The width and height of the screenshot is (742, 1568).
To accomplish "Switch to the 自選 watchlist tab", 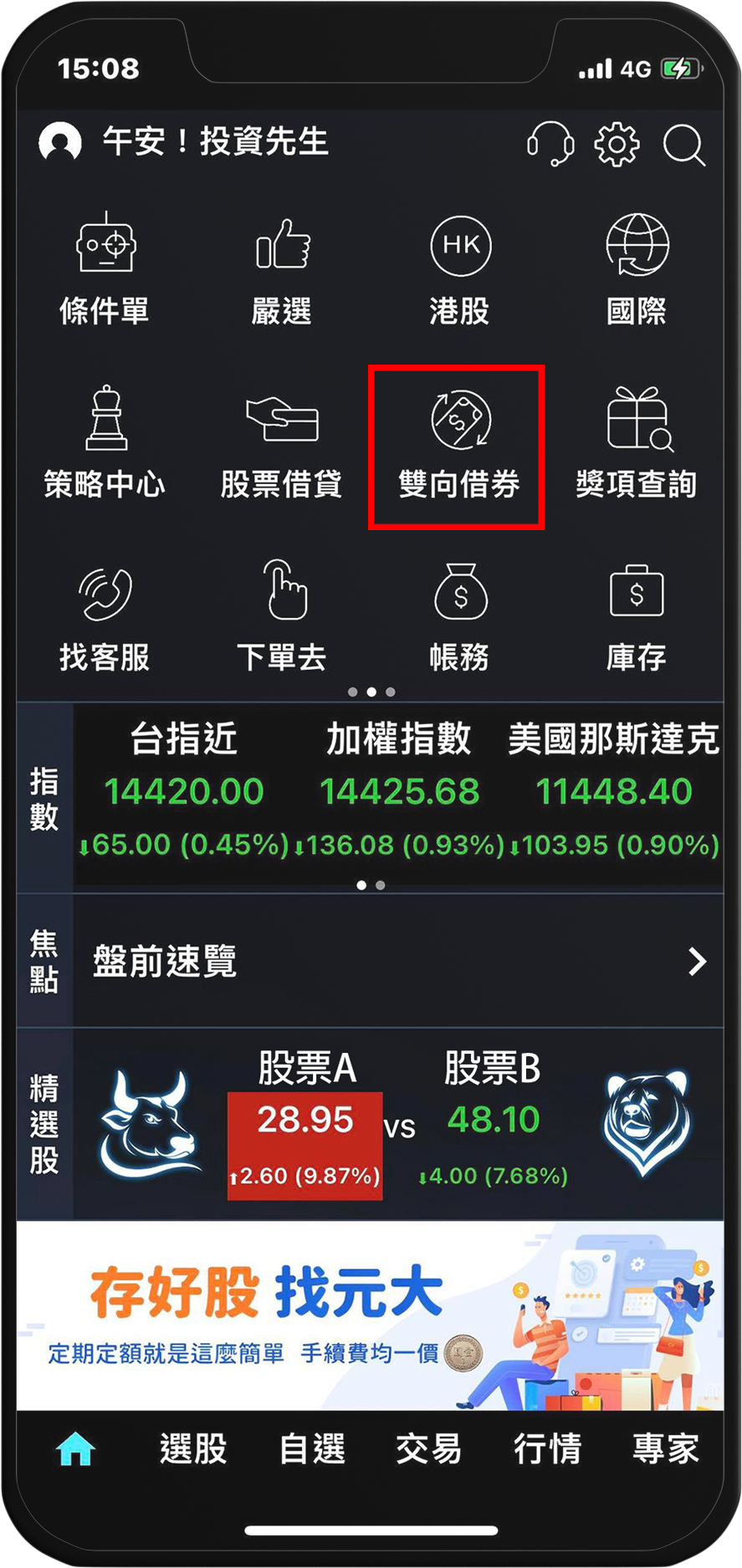I will tap(312, 1448).
